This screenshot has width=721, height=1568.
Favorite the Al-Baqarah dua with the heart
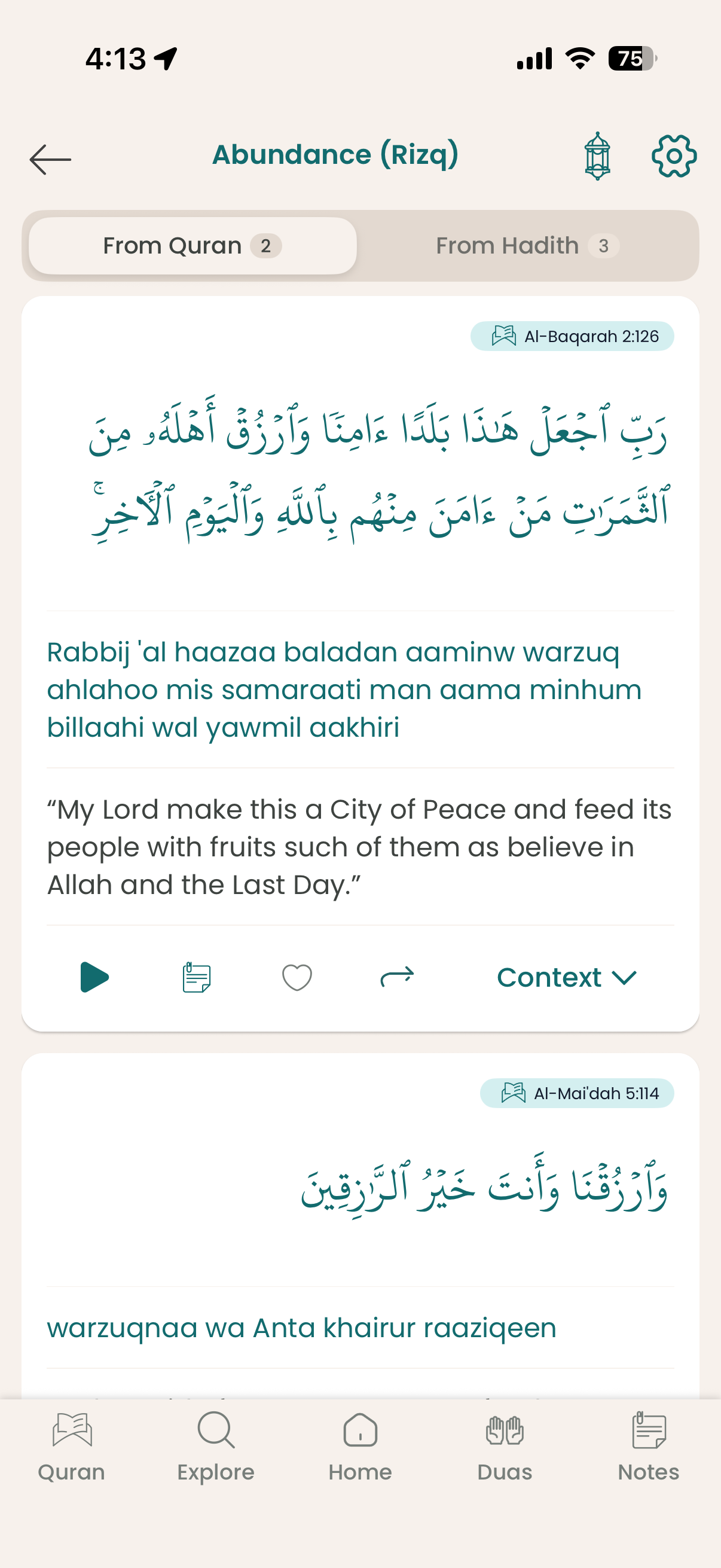297,977
